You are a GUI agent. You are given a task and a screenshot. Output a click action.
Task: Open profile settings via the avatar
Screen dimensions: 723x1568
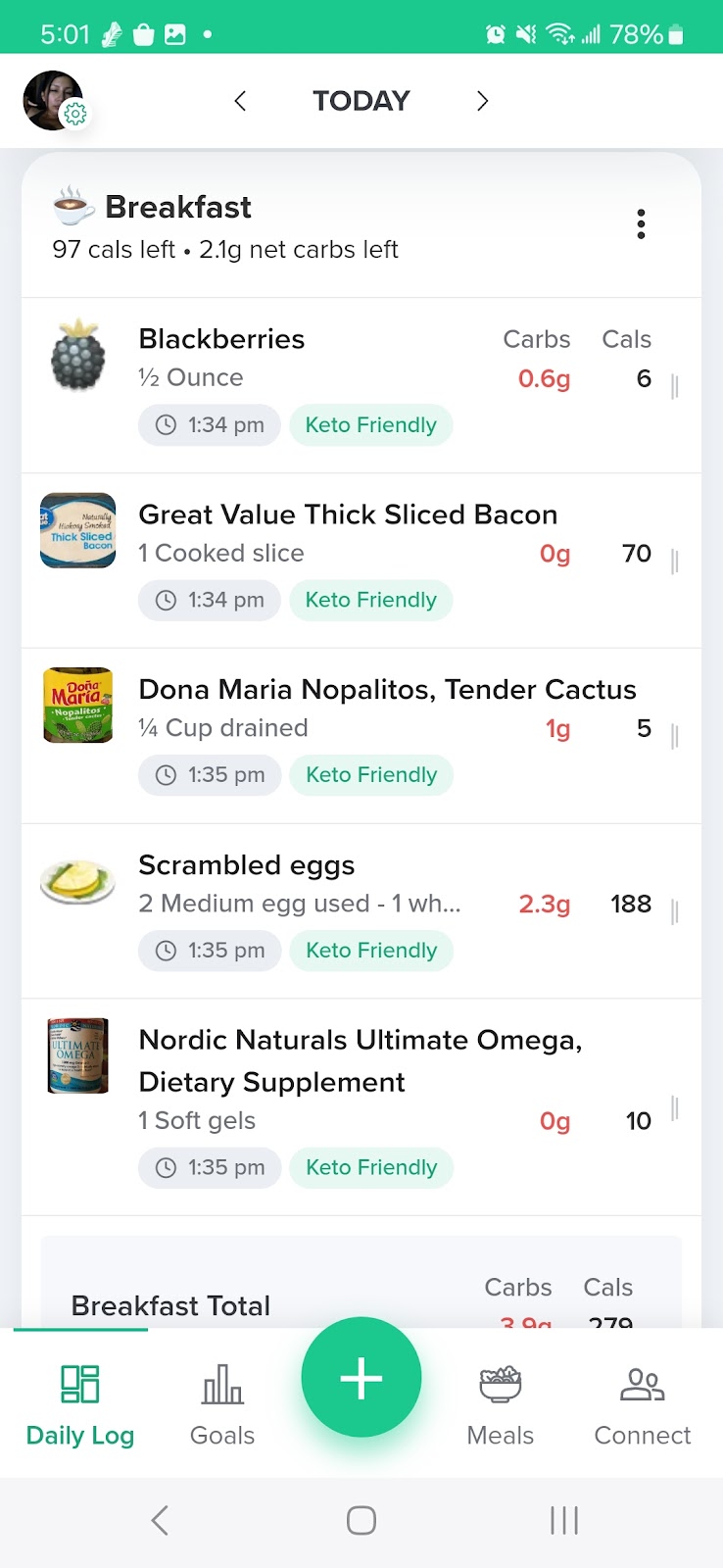[54, 101]
